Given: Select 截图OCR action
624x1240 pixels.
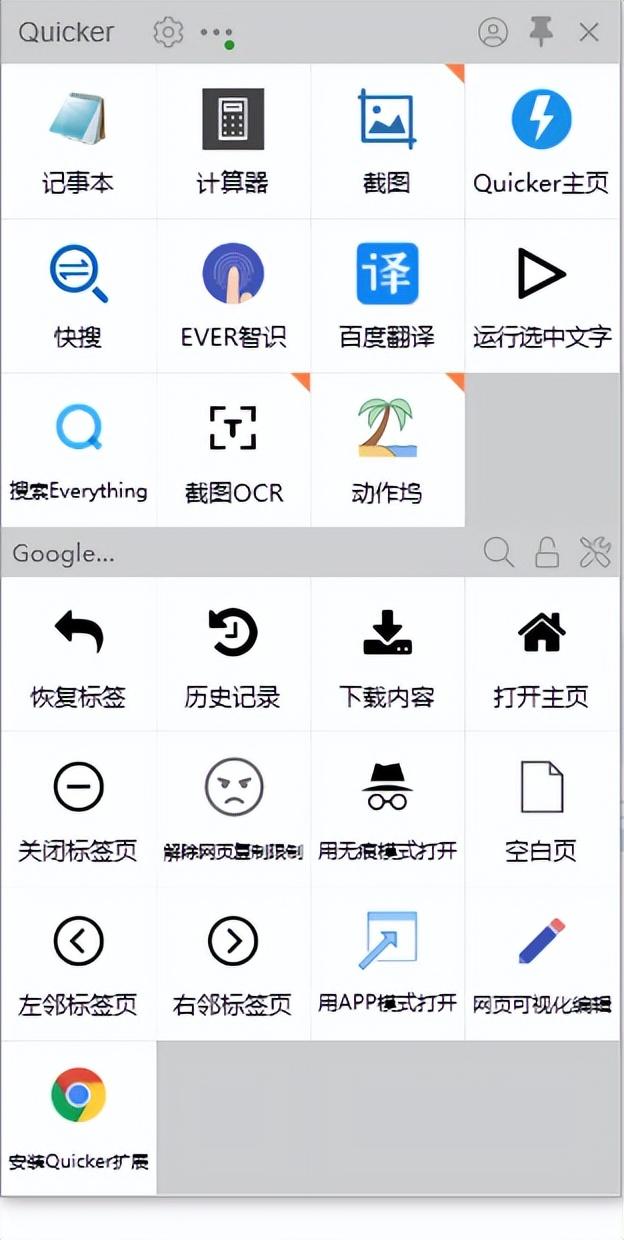Looking at the screenshot, I should coord(233,449).
